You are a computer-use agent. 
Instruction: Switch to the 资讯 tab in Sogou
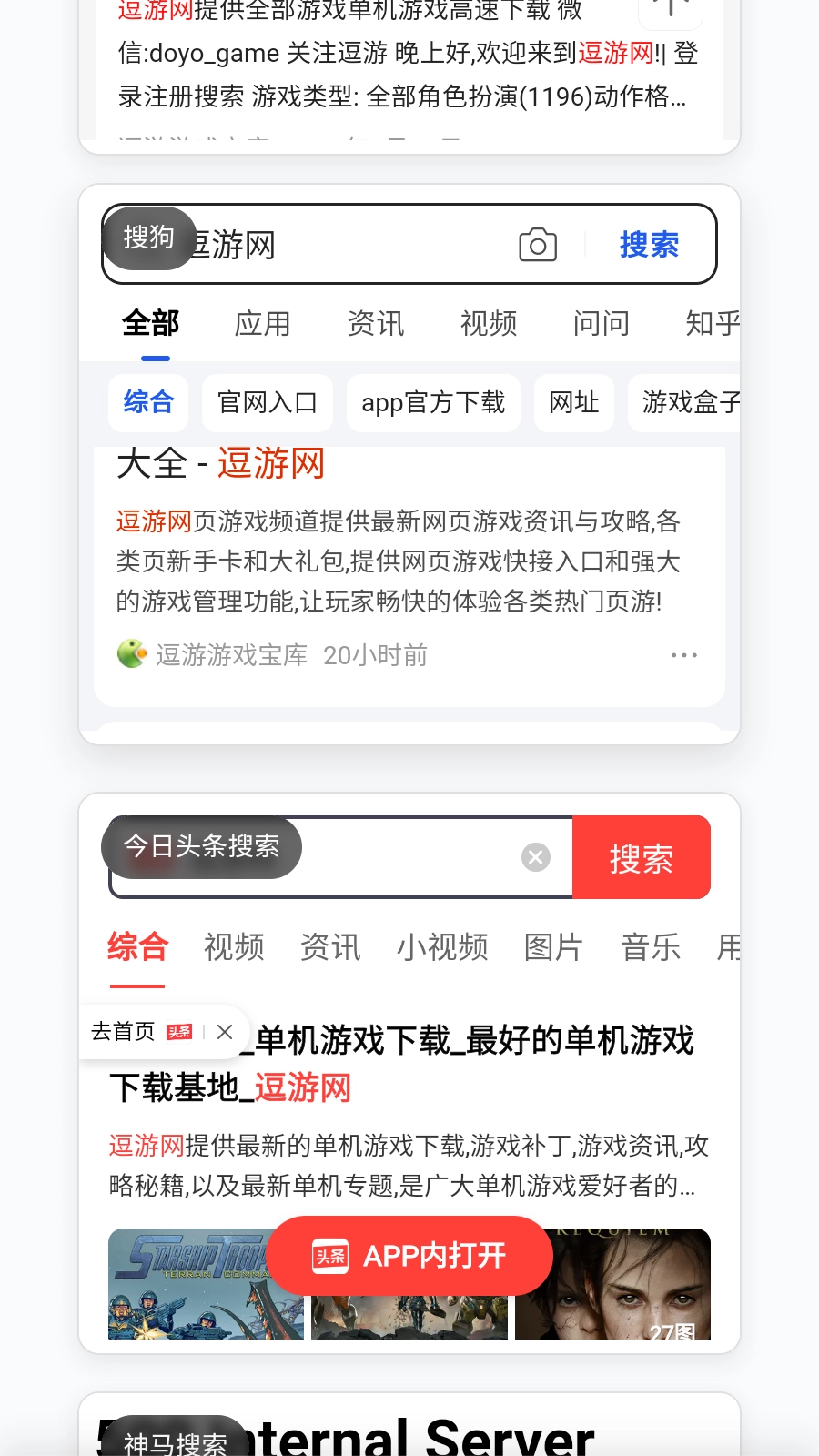[375, 324]
